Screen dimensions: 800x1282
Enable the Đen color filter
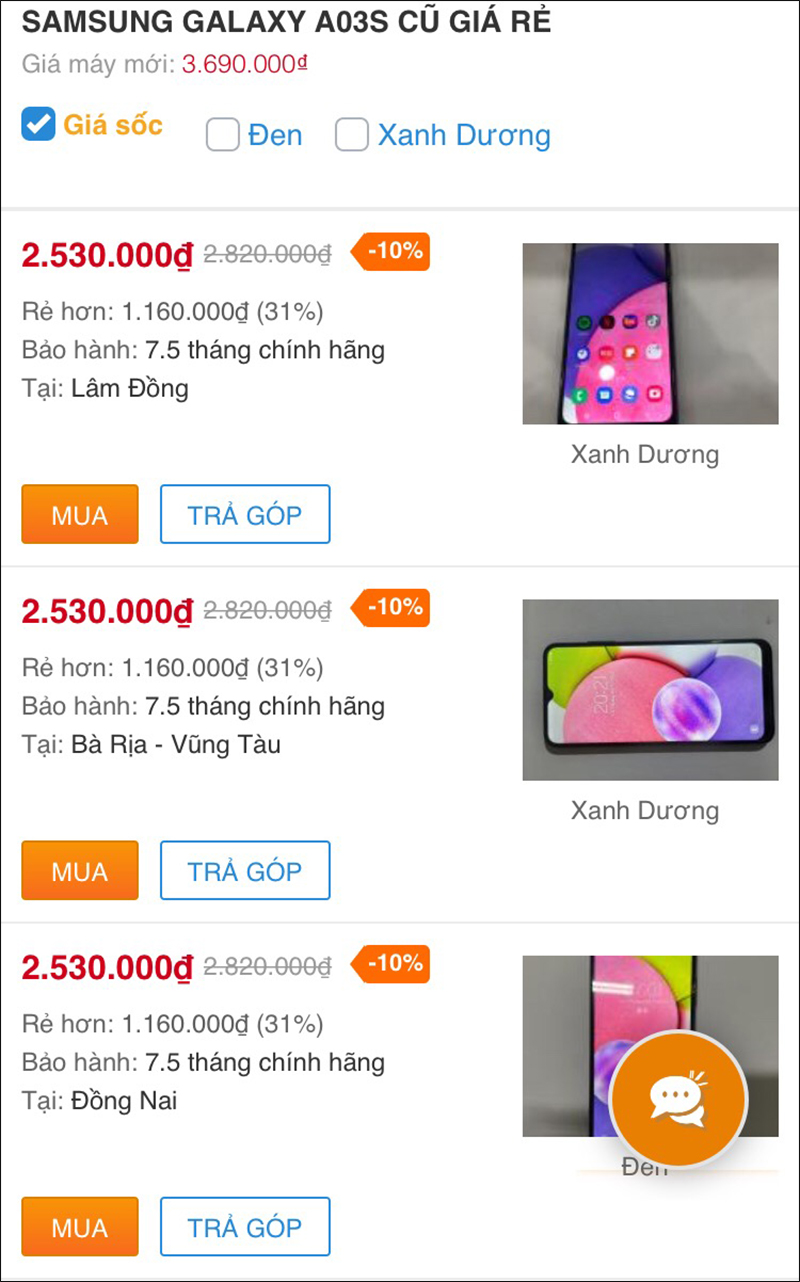(x=222, y=134)
